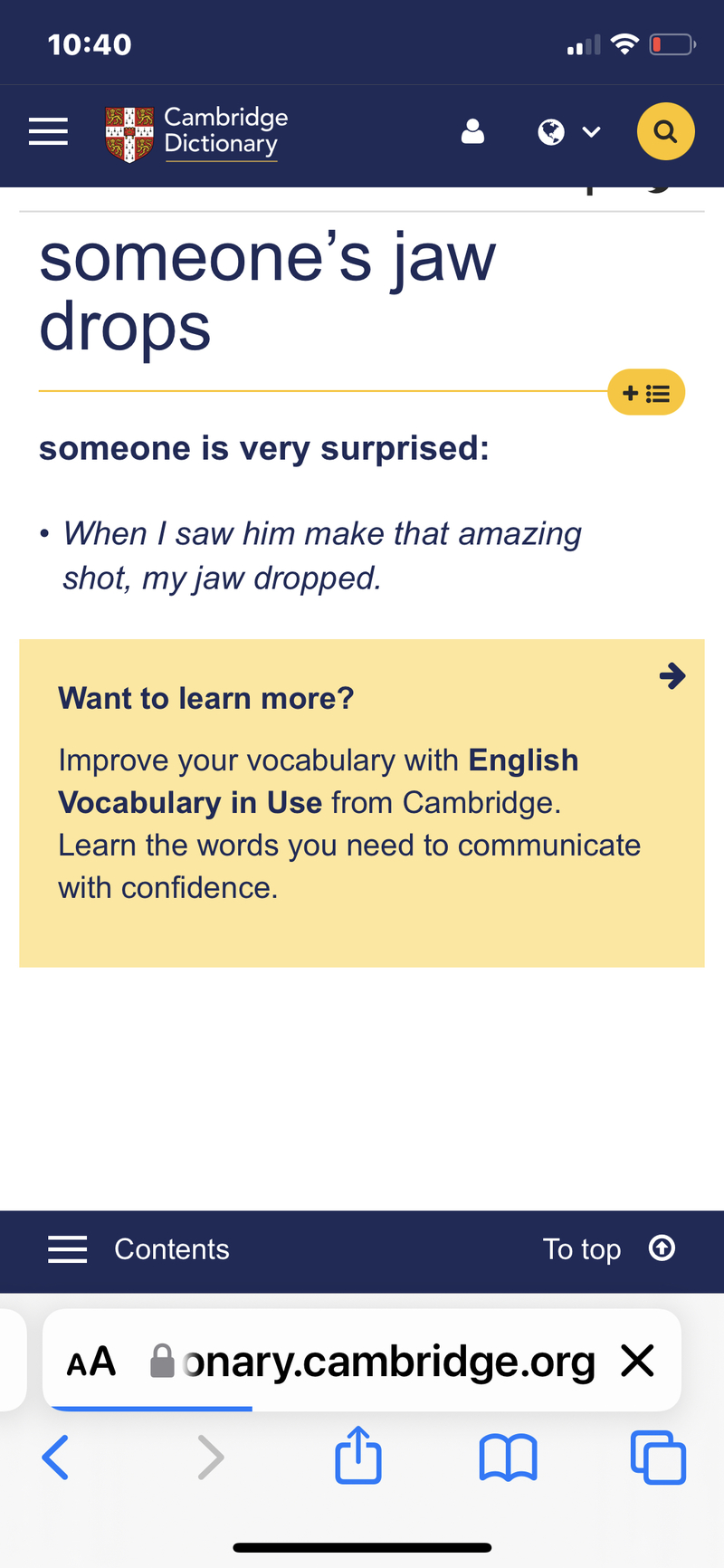Open Safari bookmarks
Screen dimensions: 724x1568
tap(508, 1458)
